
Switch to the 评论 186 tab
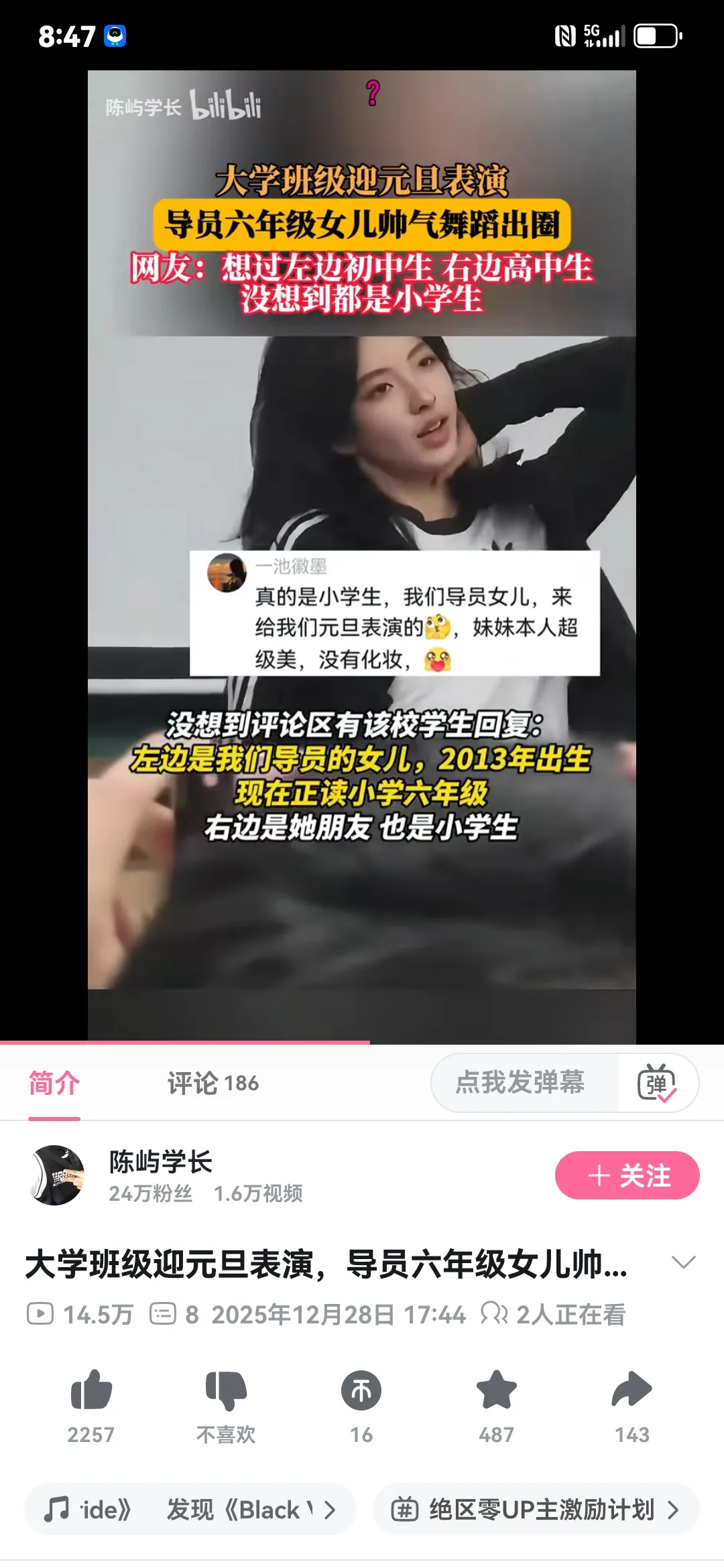click(213, 1083)
